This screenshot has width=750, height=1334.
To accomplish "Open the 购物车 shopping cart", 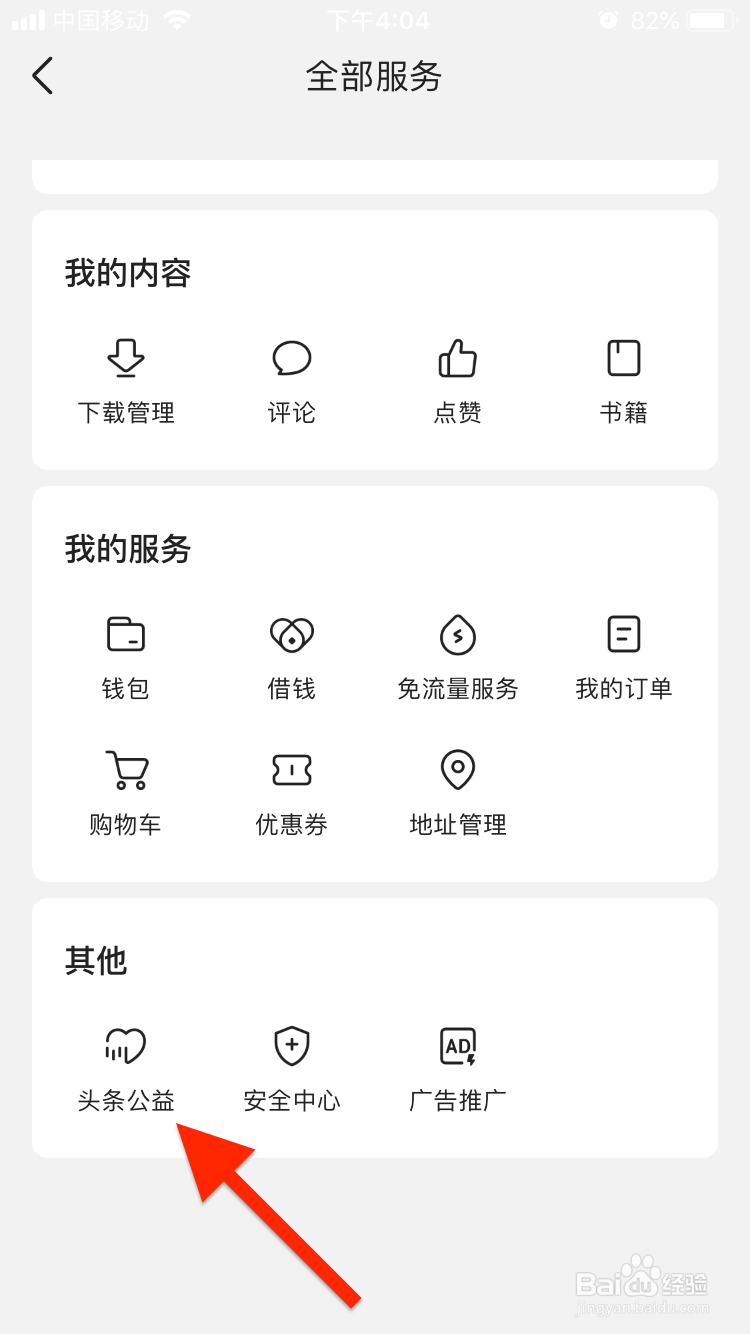I will pyautogui.click(x=126, y=792).
